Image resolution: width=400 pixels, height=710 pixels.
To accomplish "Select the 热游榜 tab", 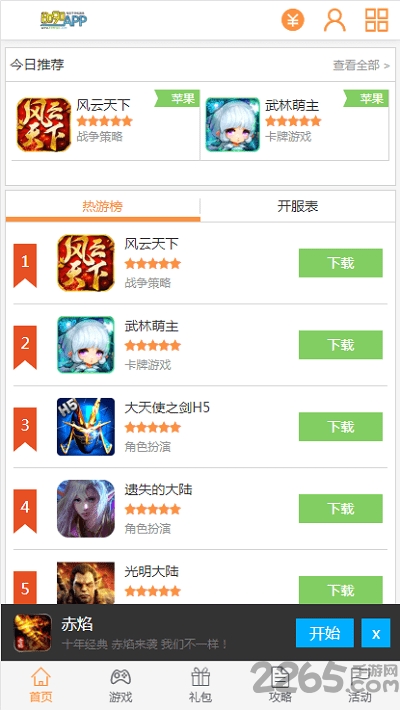I will tap(103, 206).
